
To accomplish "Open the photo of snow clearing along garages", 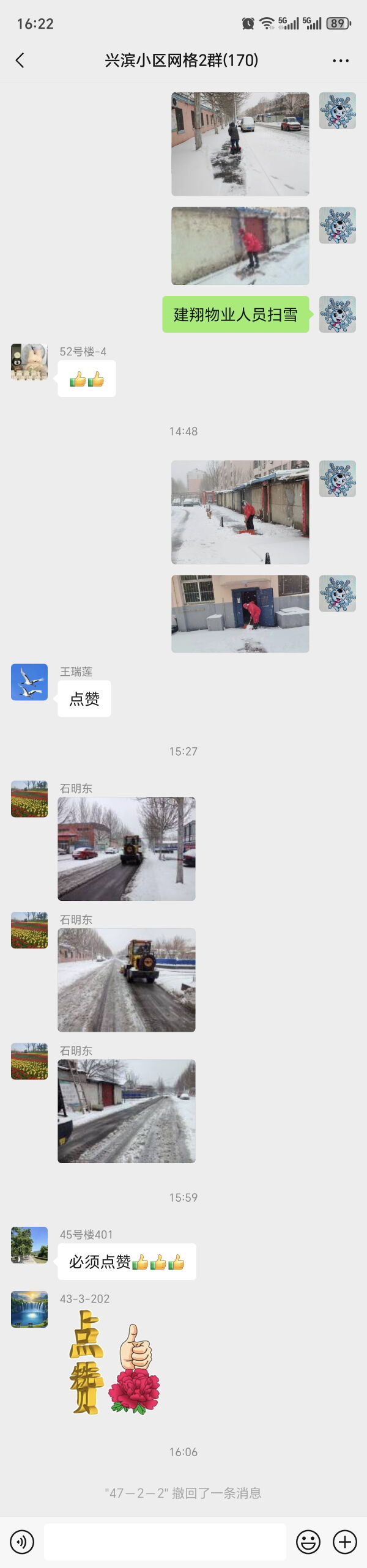I will (x=240, y=512).
